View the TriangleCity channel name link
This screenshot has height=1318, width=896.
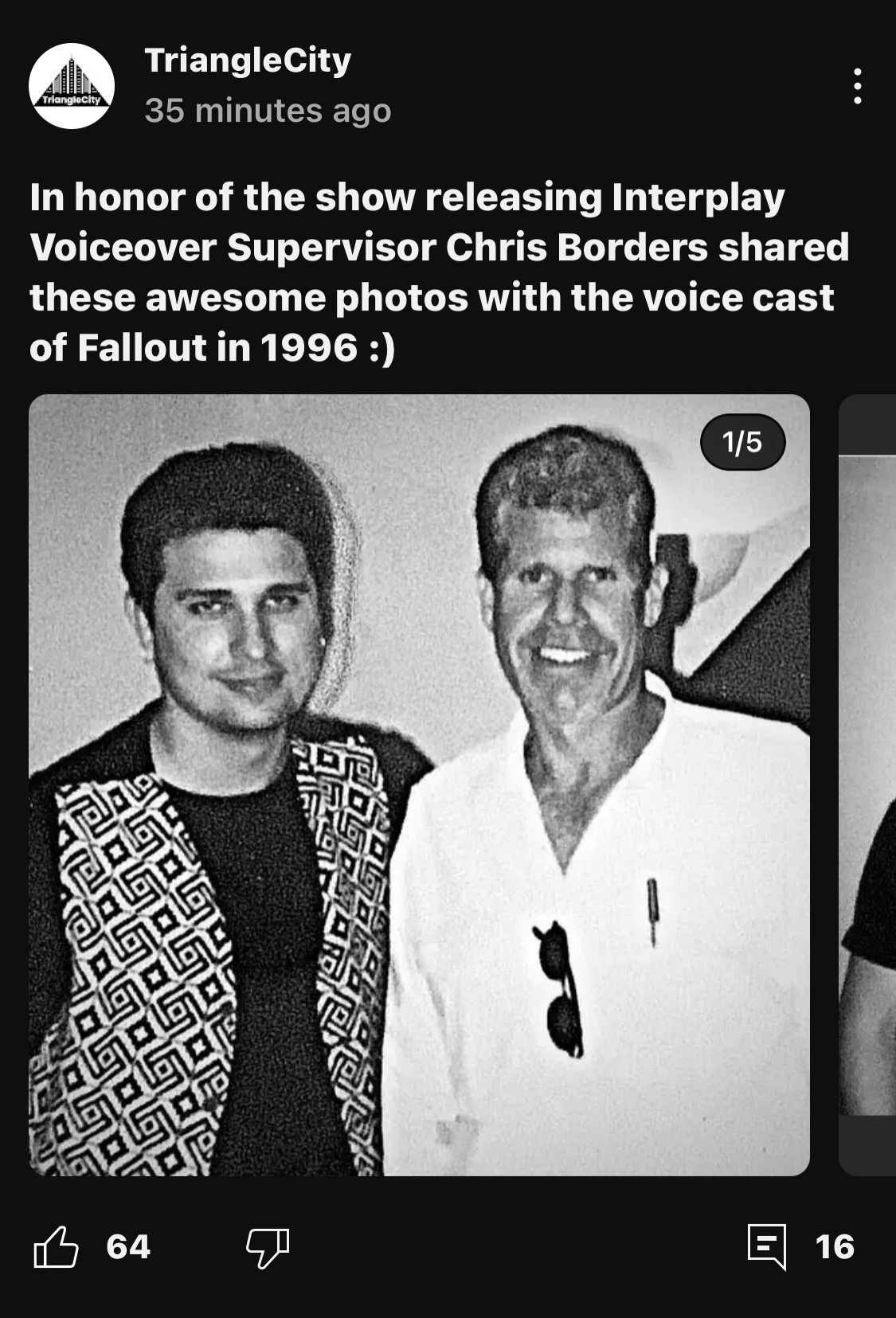(x=248, y=61)
